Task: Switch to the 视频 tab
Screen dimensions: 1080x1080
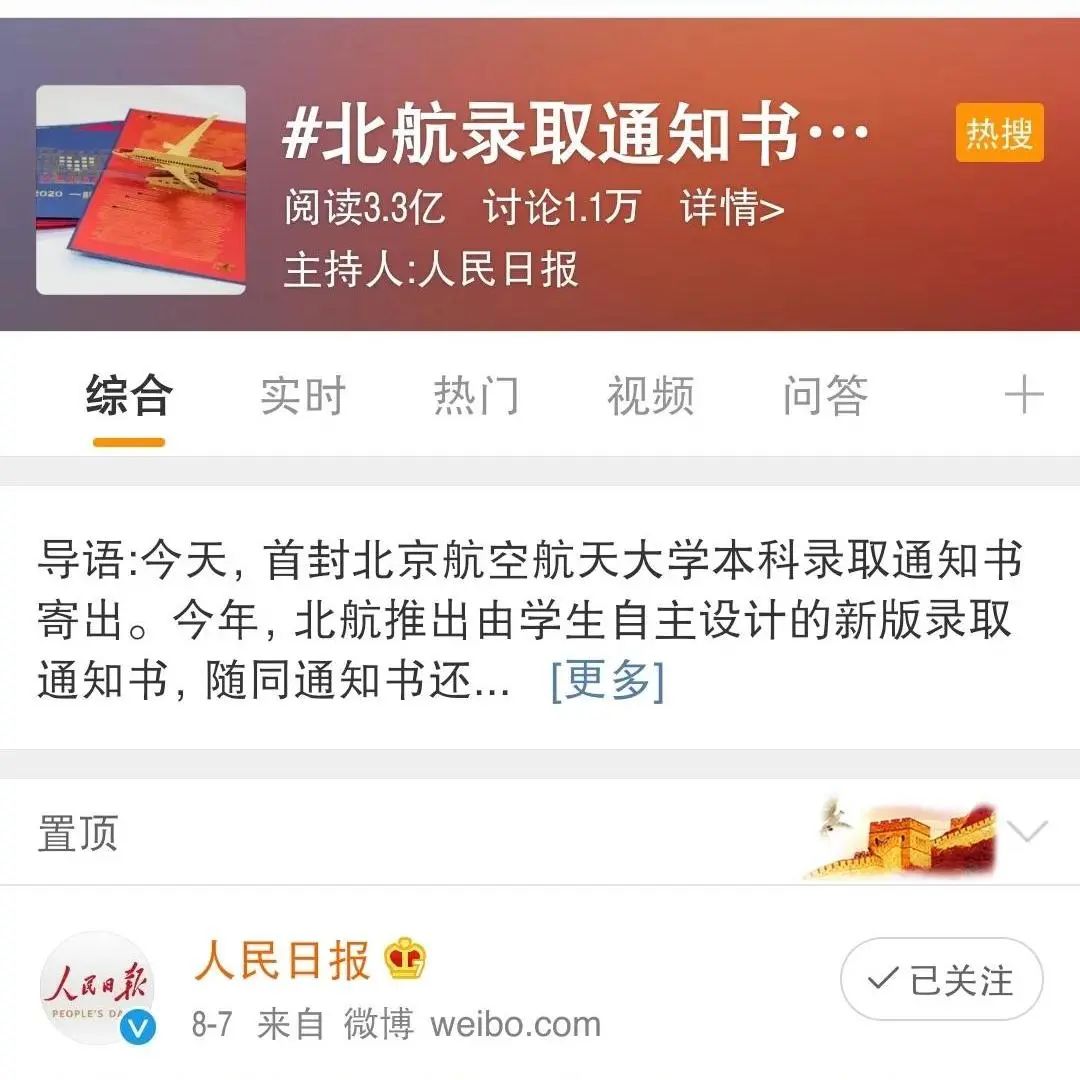Action: [x=650, y=396]
